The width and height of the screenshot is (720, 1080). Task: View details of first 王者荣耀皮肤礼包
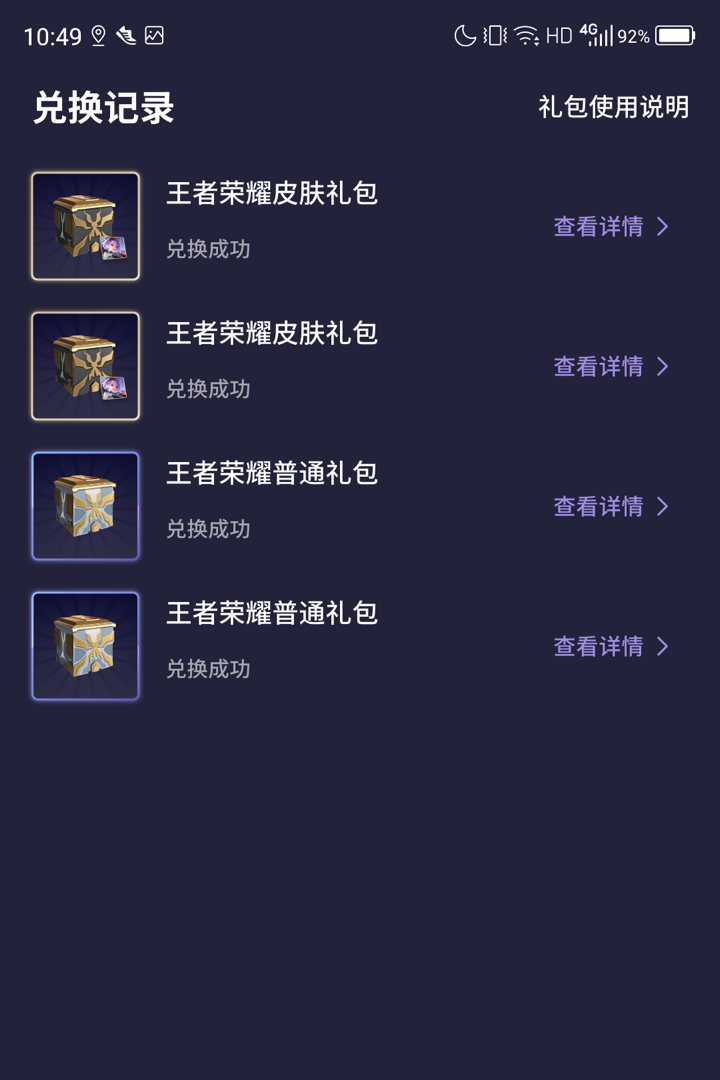(x=610, y=227)
